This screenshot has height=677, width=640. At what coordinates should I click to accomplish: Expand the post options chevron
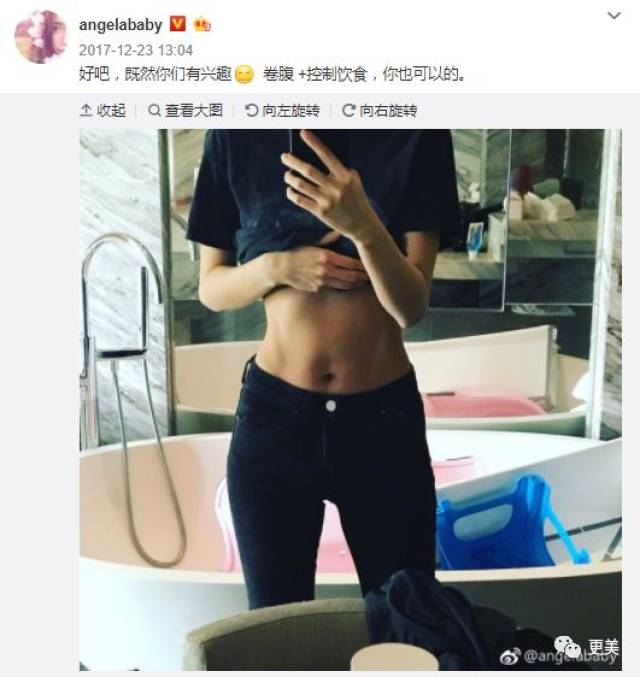coord(615,18)
